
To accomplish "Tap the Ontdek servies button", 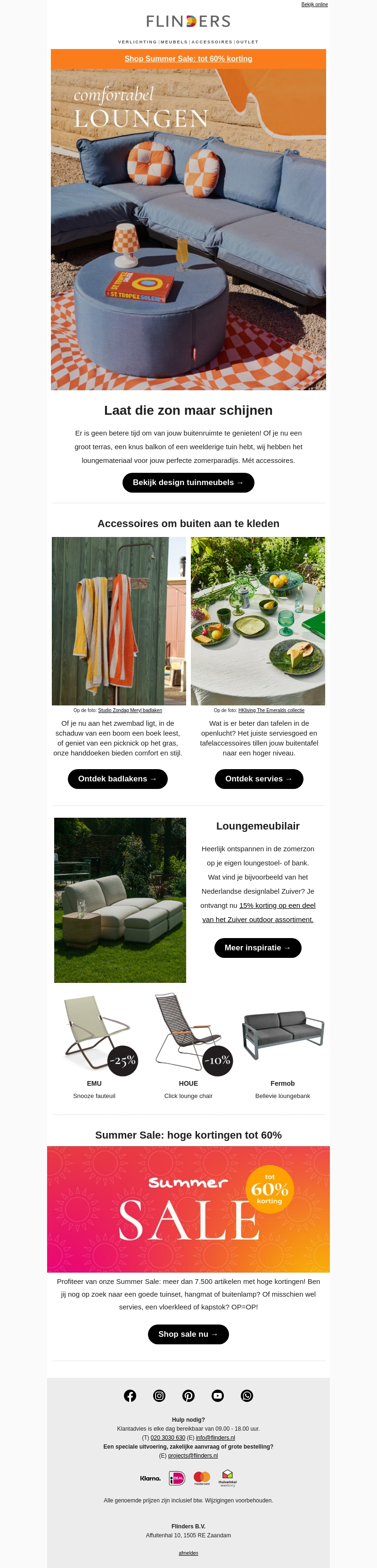I will pos(258,779).
